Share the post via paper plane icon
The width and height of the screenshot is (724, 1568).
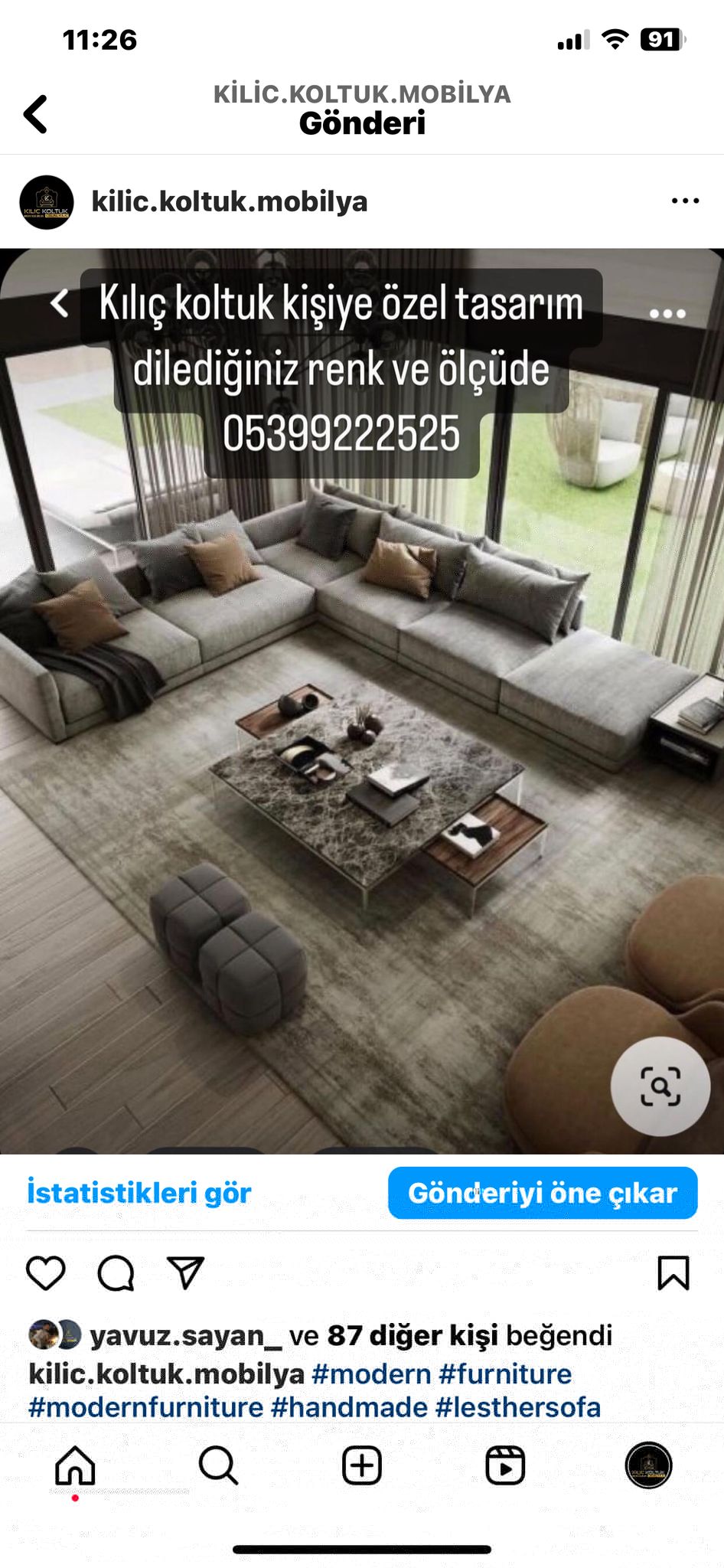click(x=185, y=1273)
